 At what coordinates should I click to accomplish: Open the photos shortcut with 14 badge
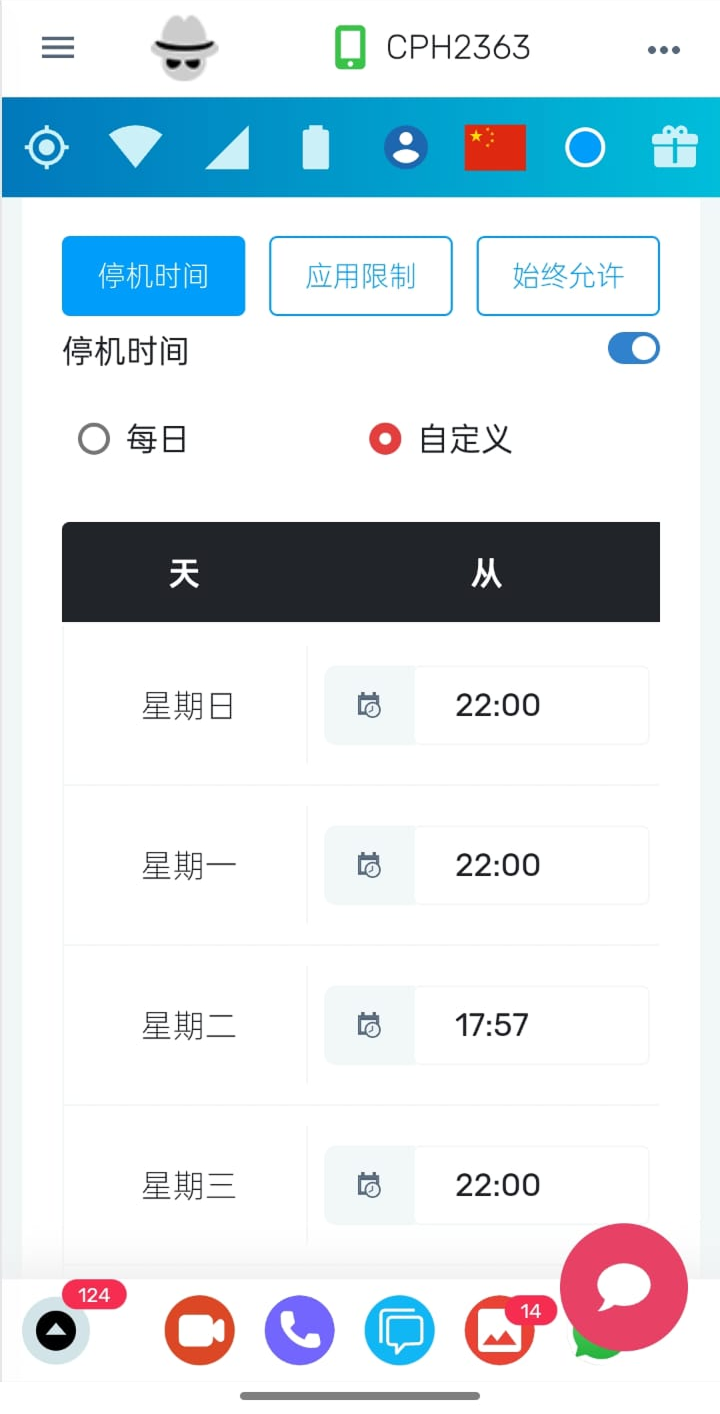point(500,1331)
